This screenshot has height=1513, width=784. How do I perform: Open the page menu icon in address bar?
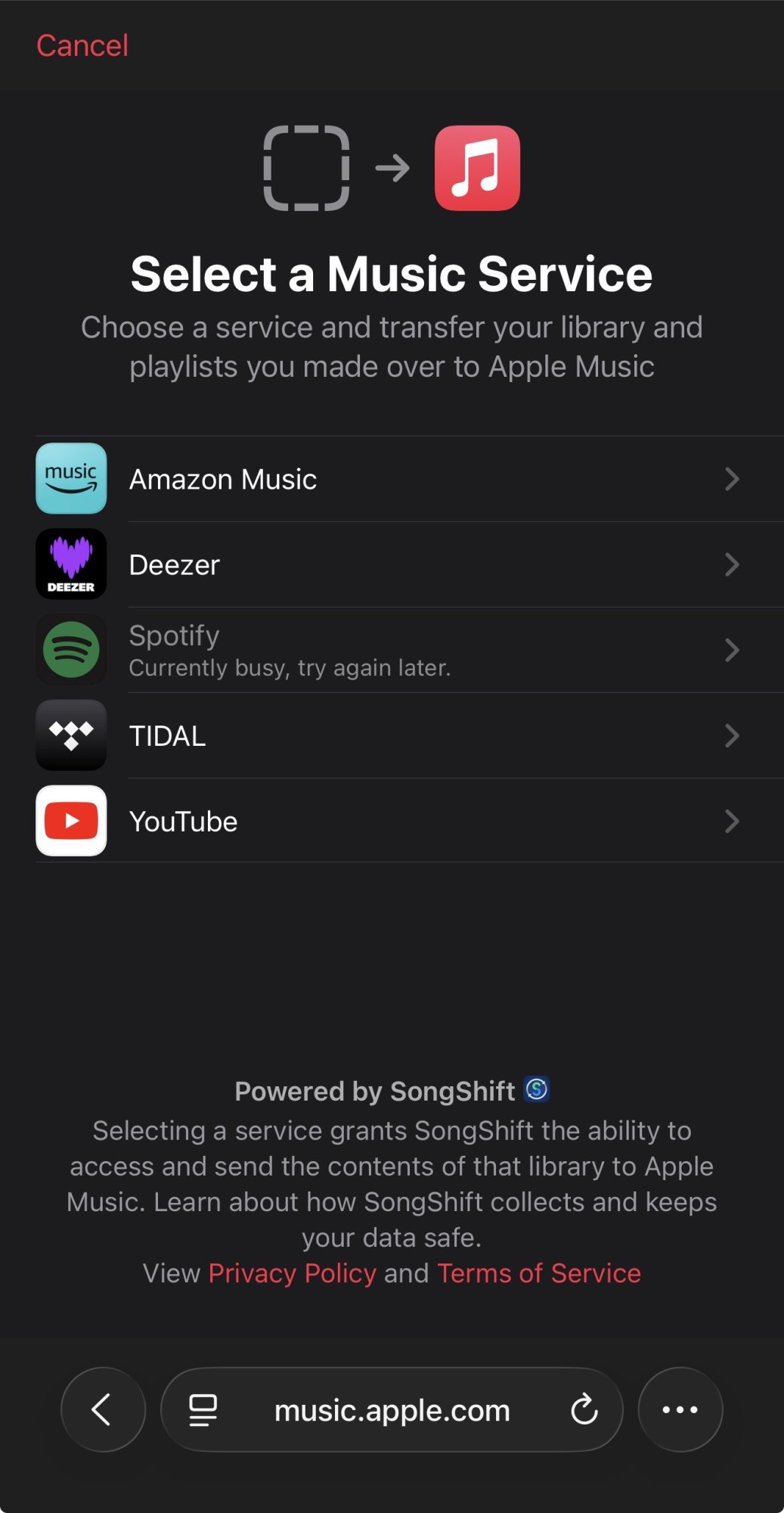(203, 1409)
